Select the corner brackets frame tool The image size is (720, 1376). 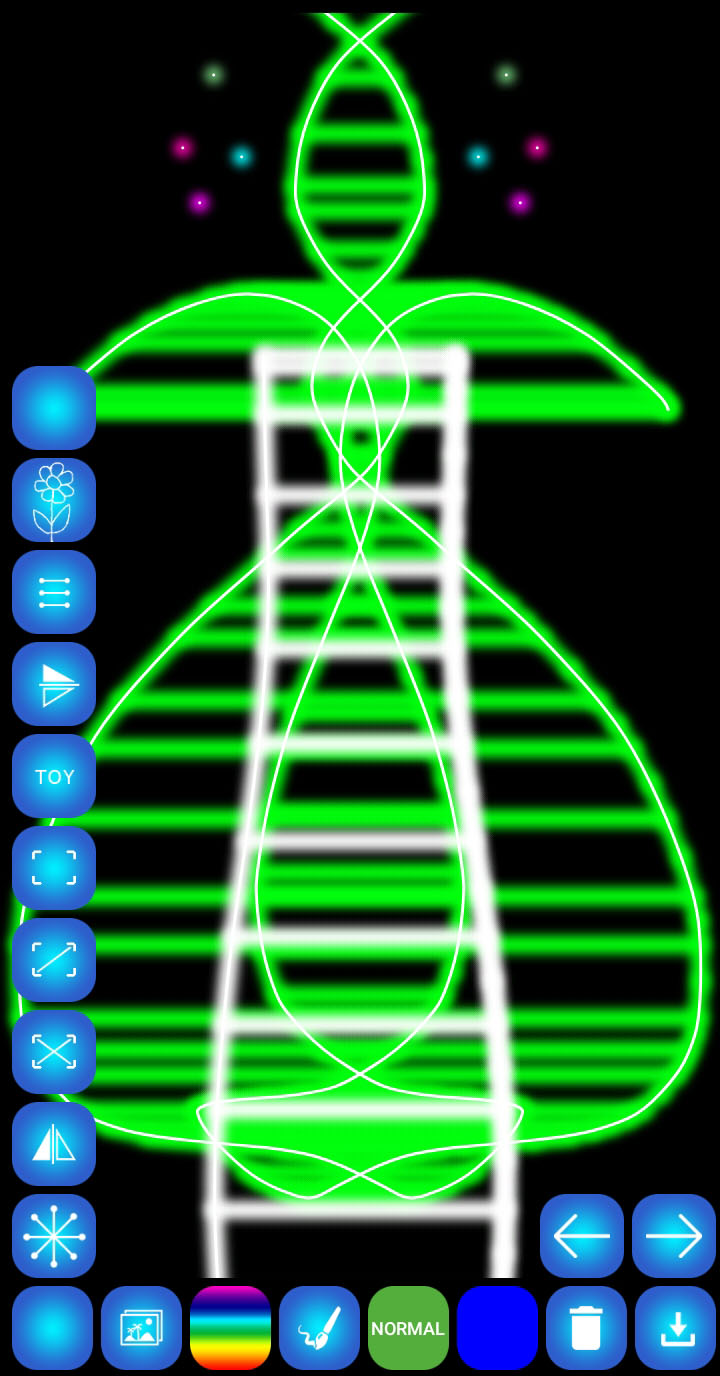pyautogui.click(x=54, y=868)
